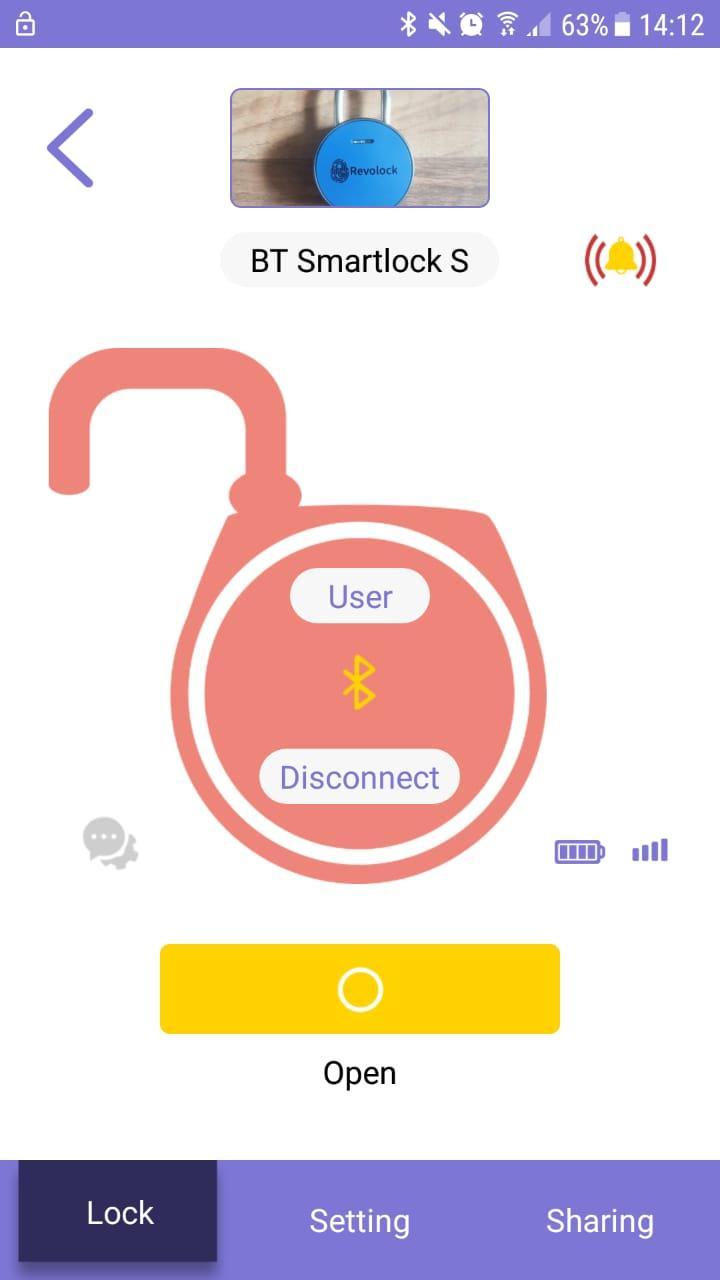The image size is (720, 1280).
Task: Disconnect from the smart lock
Action: [360, 777]
